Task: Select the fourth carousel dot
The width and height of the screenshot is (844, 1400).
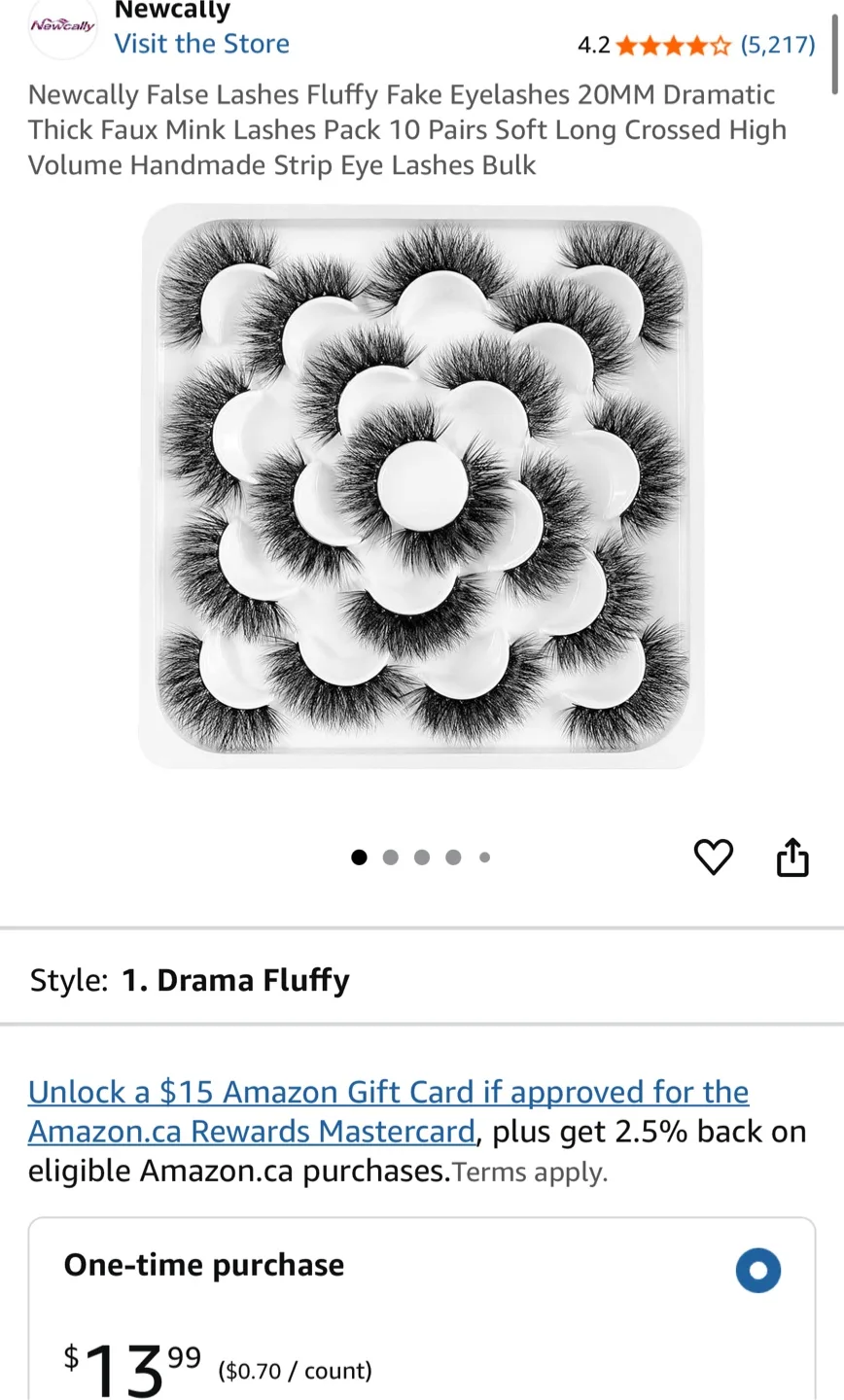Action: (x=452, y=857)
